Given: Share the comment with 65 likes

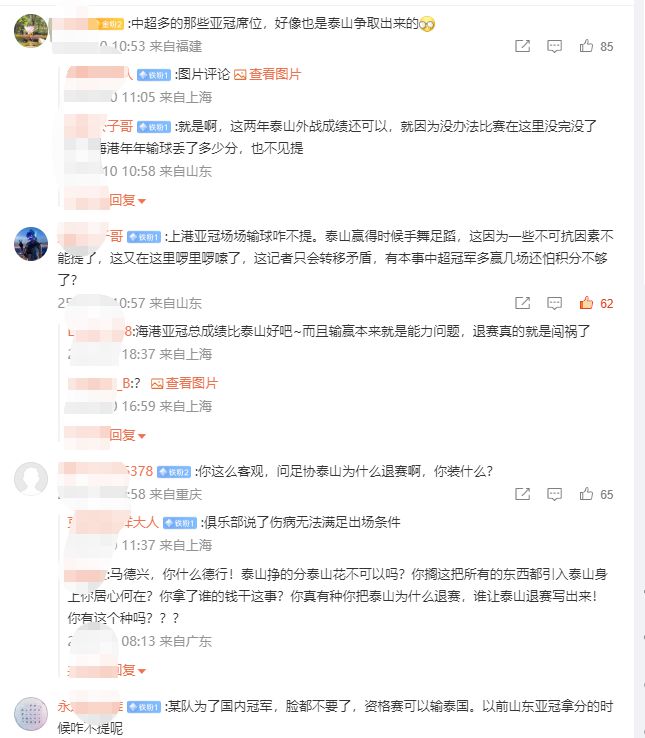Looking at the screenshot, I should pyautogui.click(x=522, y=494).
